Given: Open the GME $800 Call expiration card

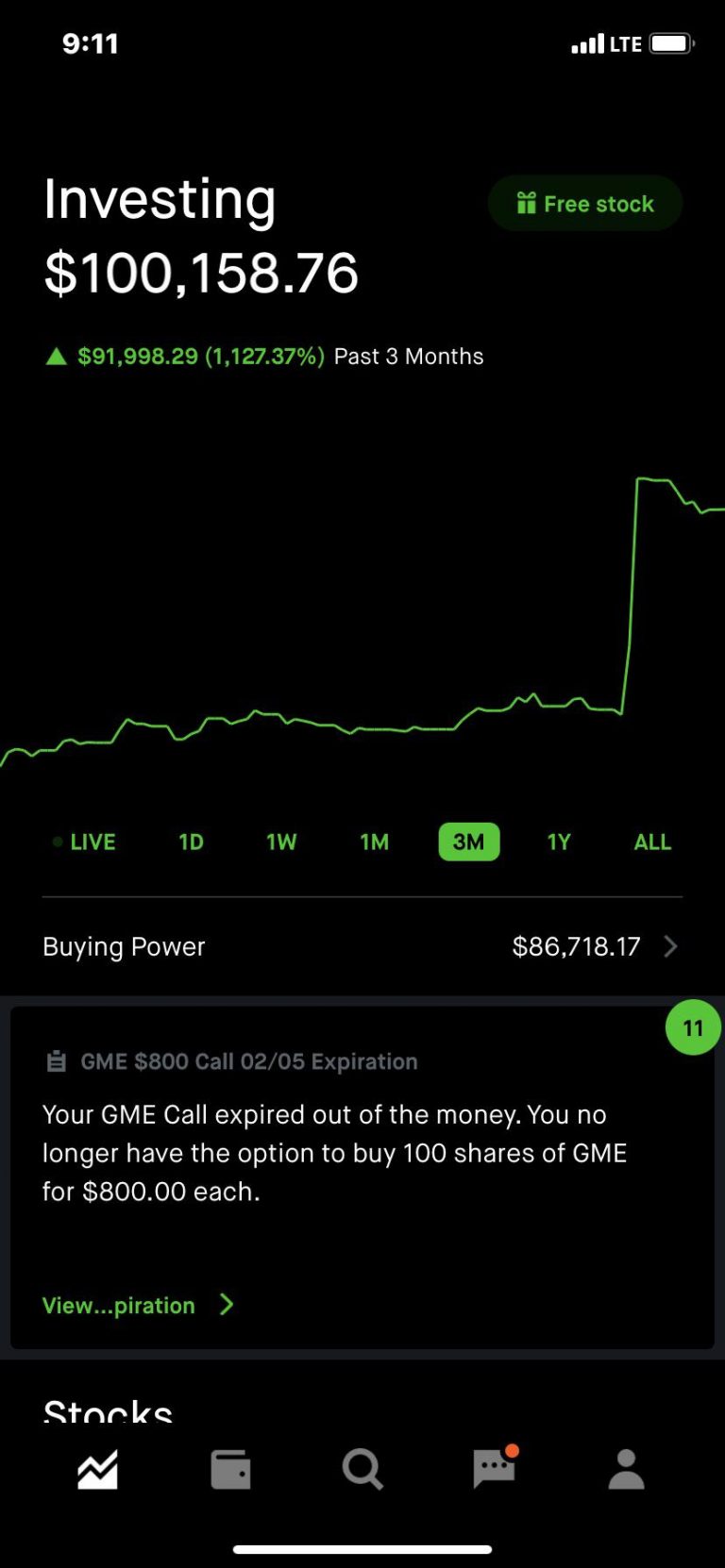Looking at the screenshot, I should 362,1177.
